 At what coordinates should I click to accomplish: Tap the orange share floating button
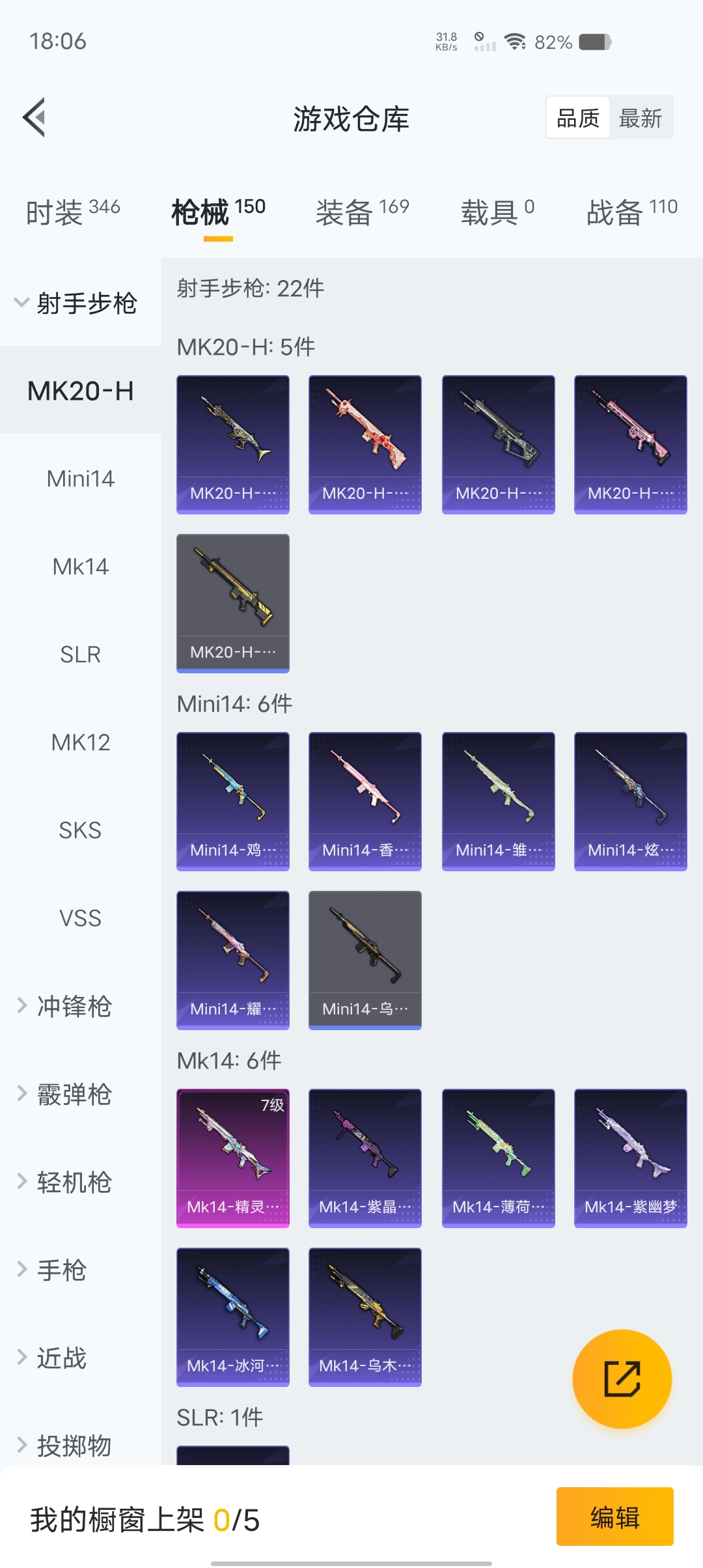click(x=622, y=1379)
